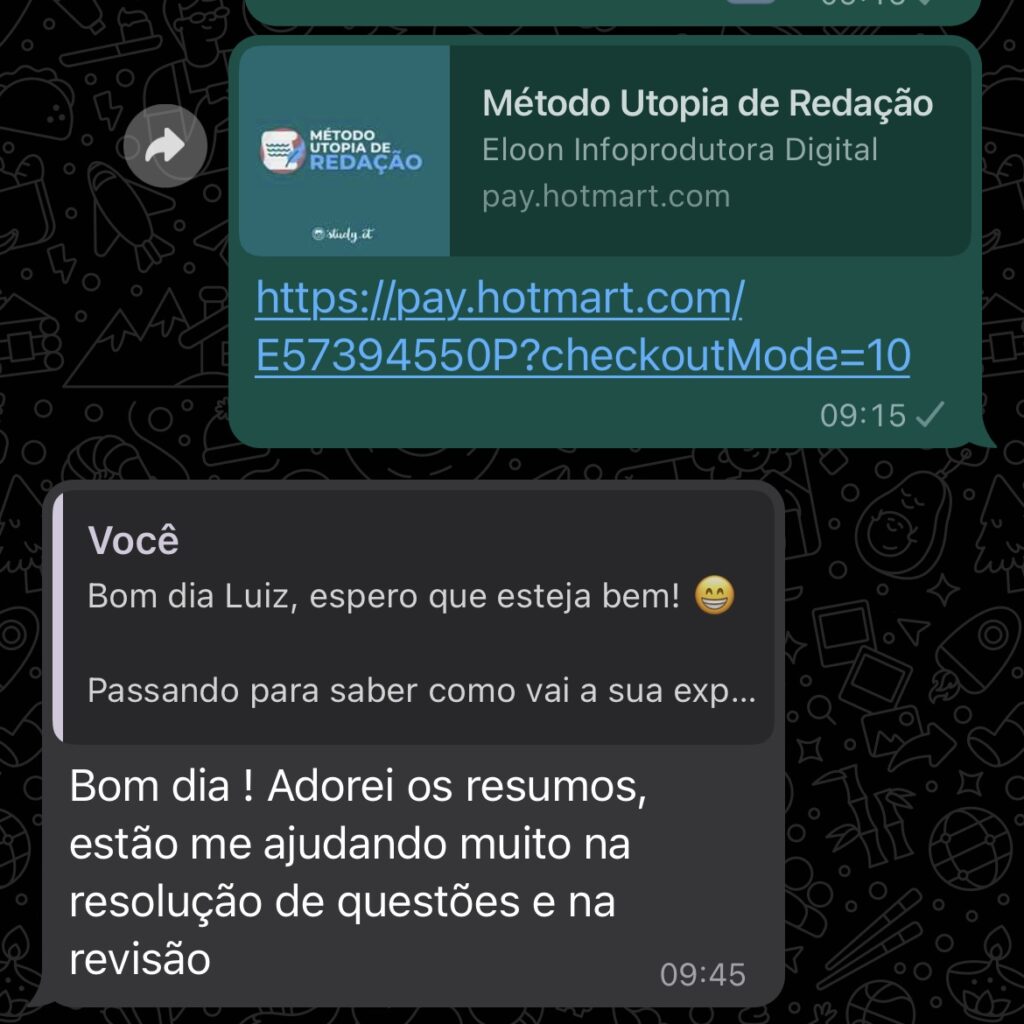Jump to the quoted Você message
1024x1024 pixels.
click(x=414, y=616)
